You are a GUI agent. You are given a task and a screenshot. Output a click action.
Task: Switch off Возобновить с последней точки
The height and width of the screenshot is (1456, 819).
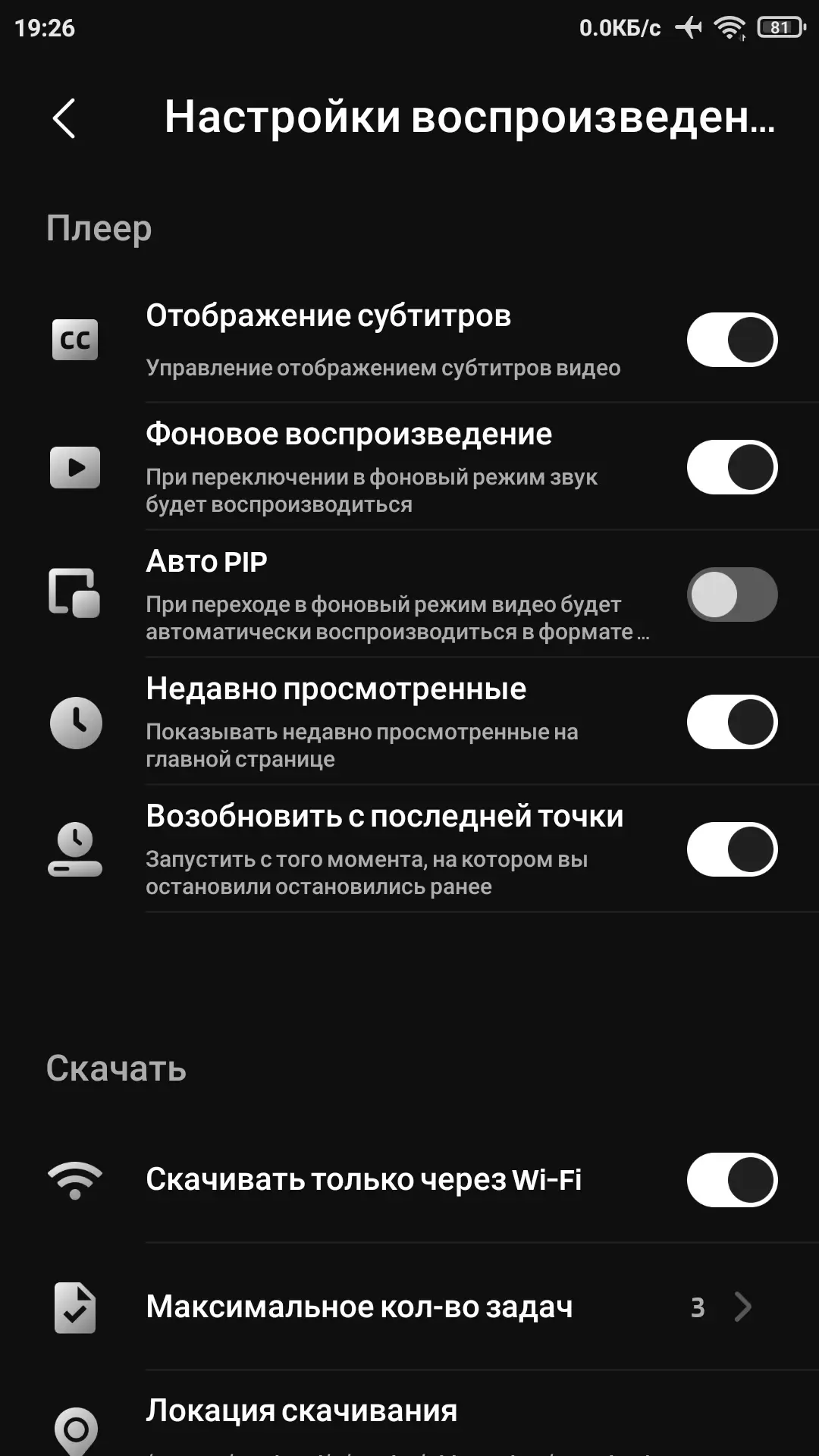pos(732,849)
